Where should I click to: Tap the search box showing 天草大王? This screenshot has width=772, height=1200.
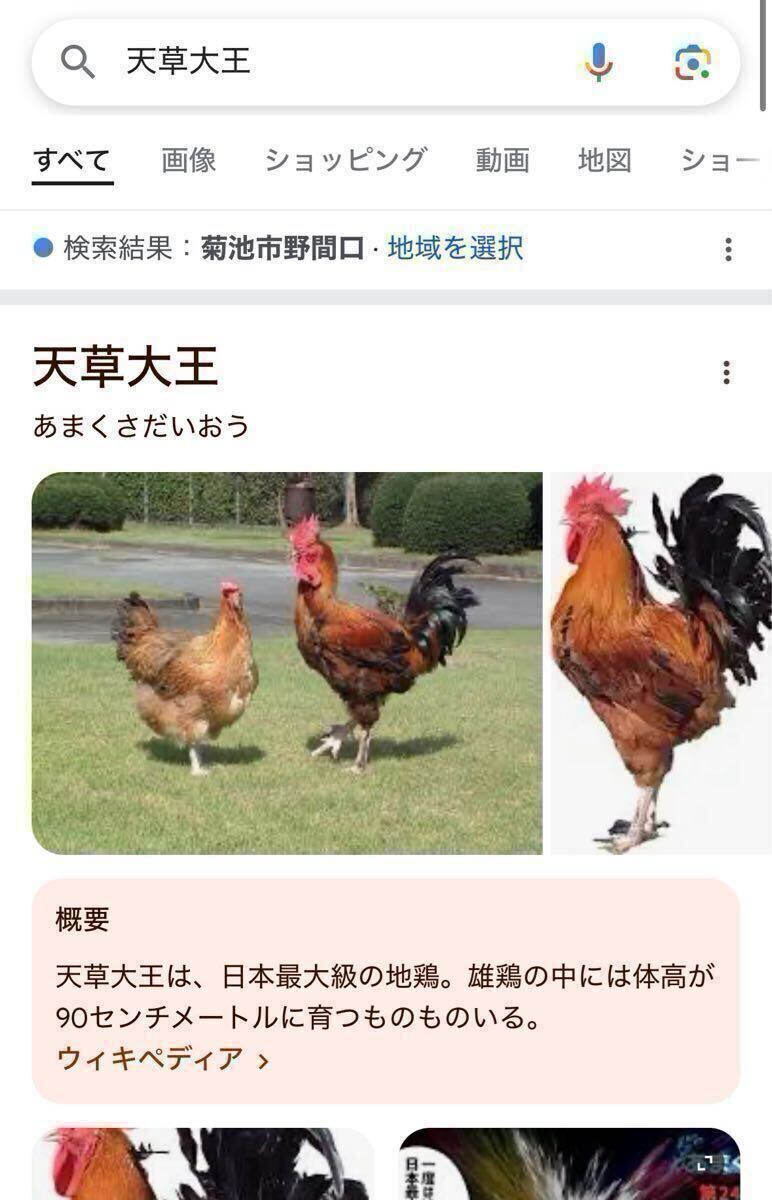(330, 62)
